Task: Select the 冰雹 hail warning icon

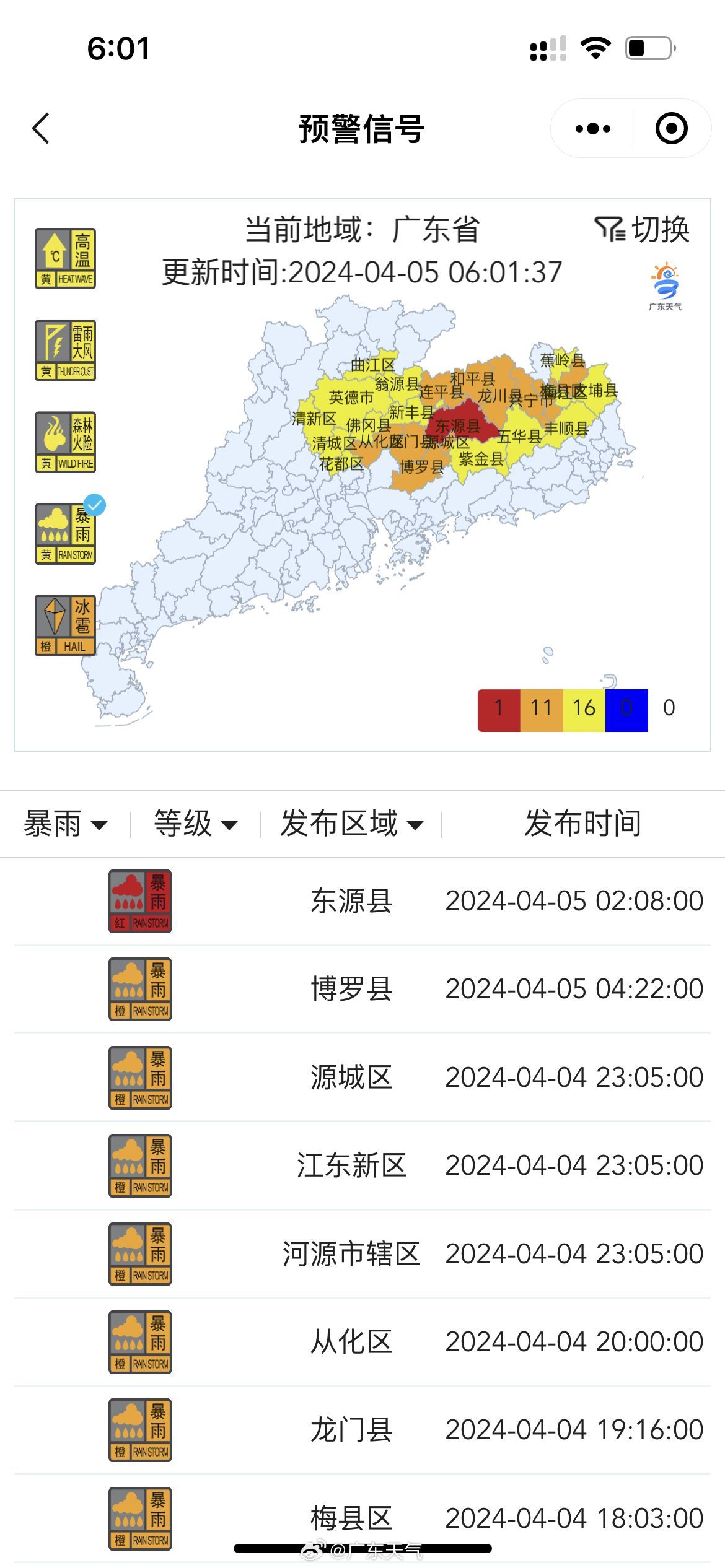Action: 65,625
